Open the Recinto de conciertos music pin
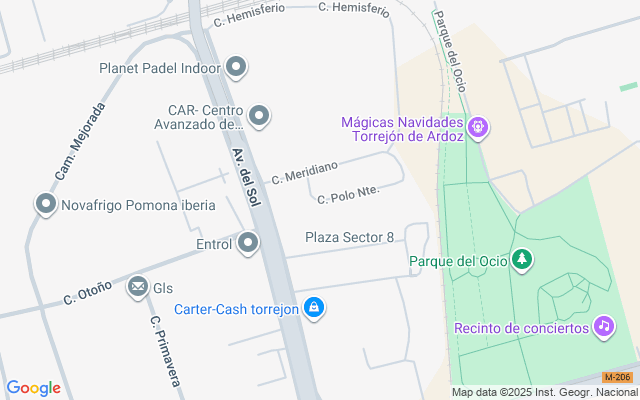 (603, 326)
